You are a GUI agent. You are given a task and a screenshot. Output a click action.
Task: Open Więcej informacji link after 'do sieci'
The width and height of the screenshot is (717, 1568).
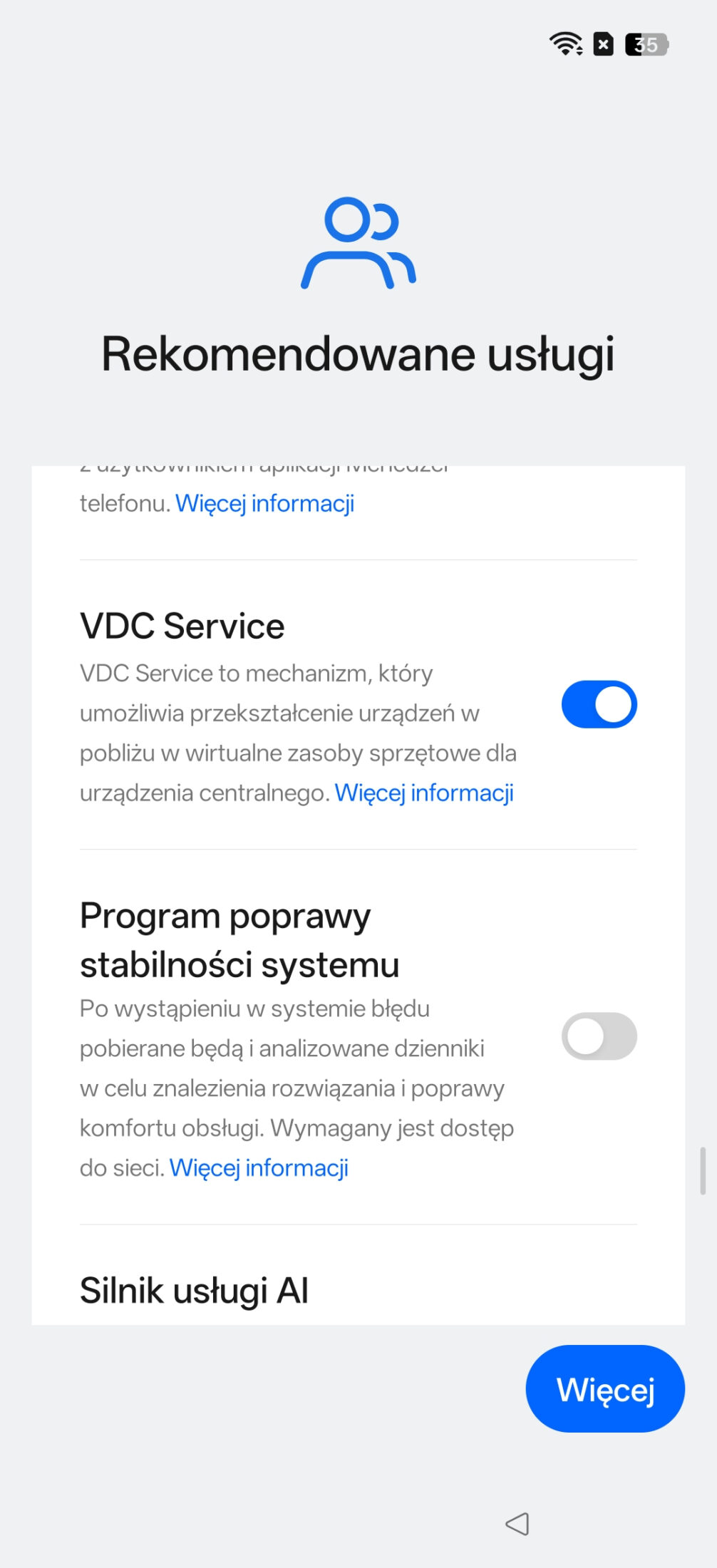click(259, 1167)
